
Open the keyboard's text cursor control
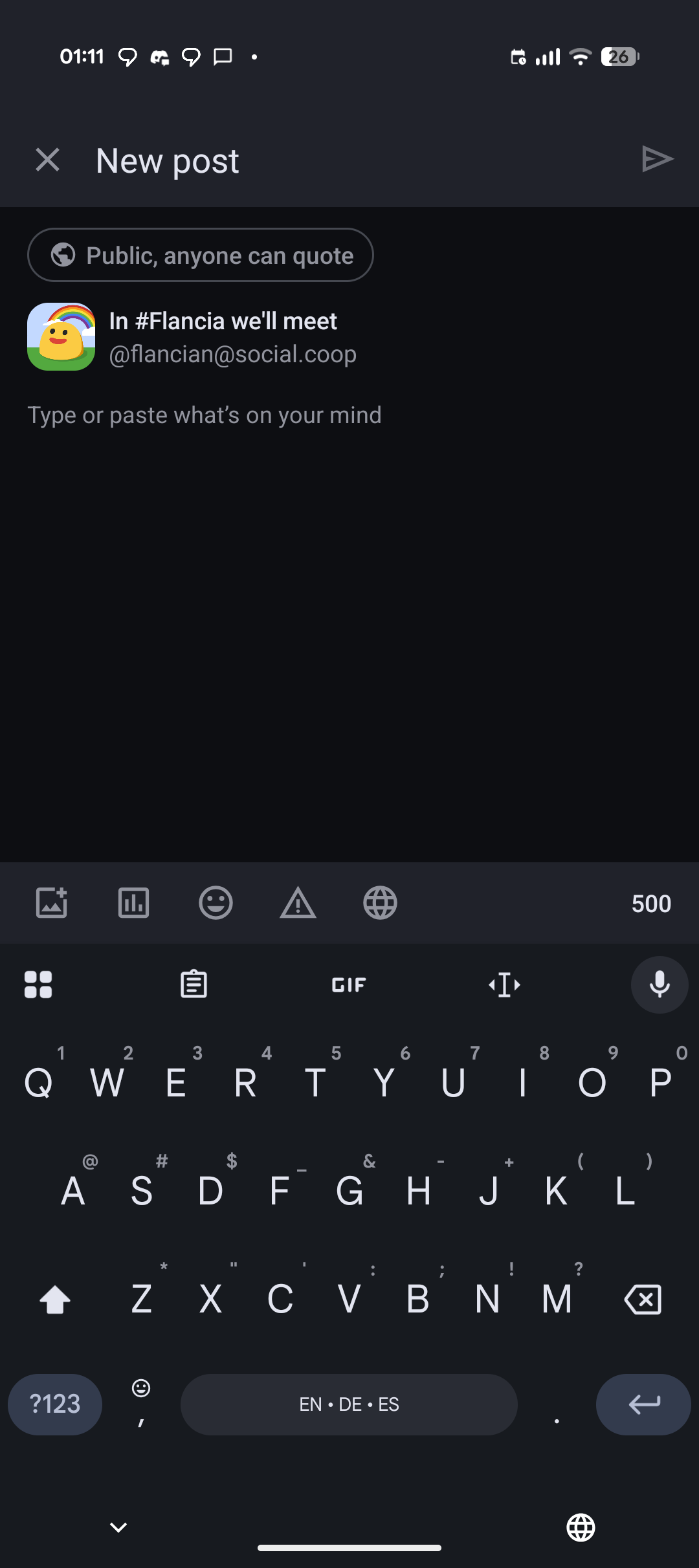504,985
